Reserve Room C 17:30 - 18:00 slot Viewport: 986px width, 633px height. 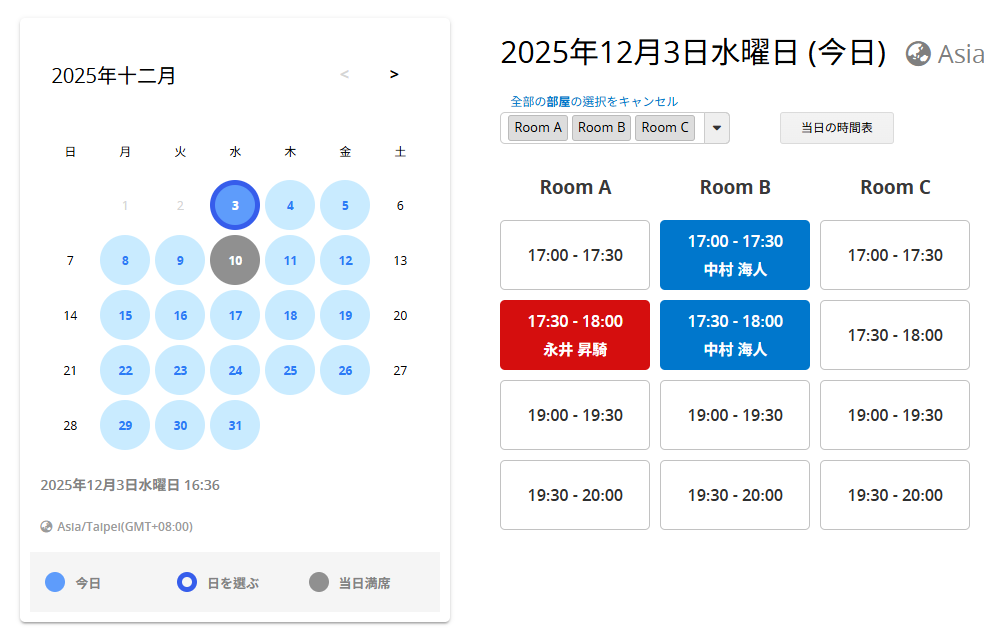pos(895,335)
